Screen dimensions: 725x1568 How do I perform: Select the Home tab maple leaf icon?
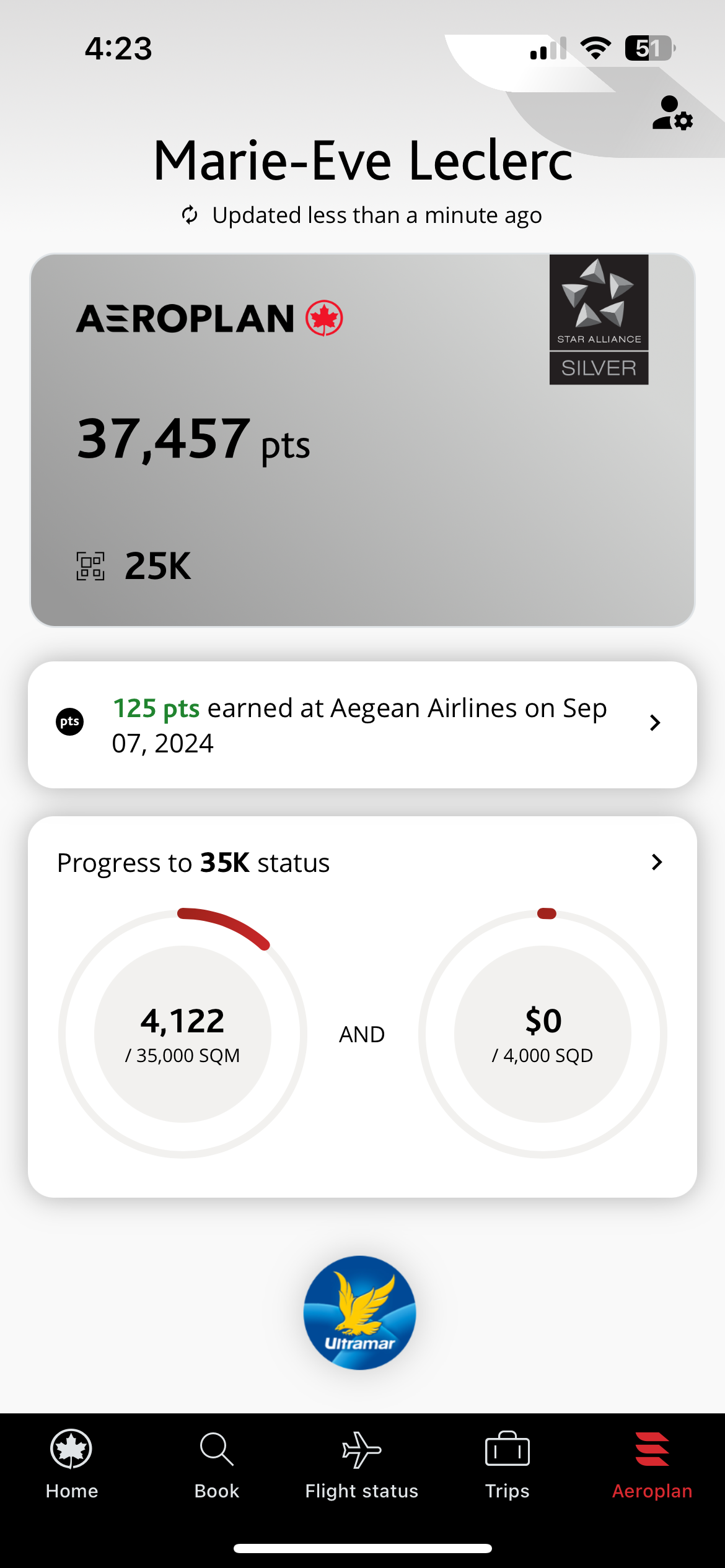71,1450
